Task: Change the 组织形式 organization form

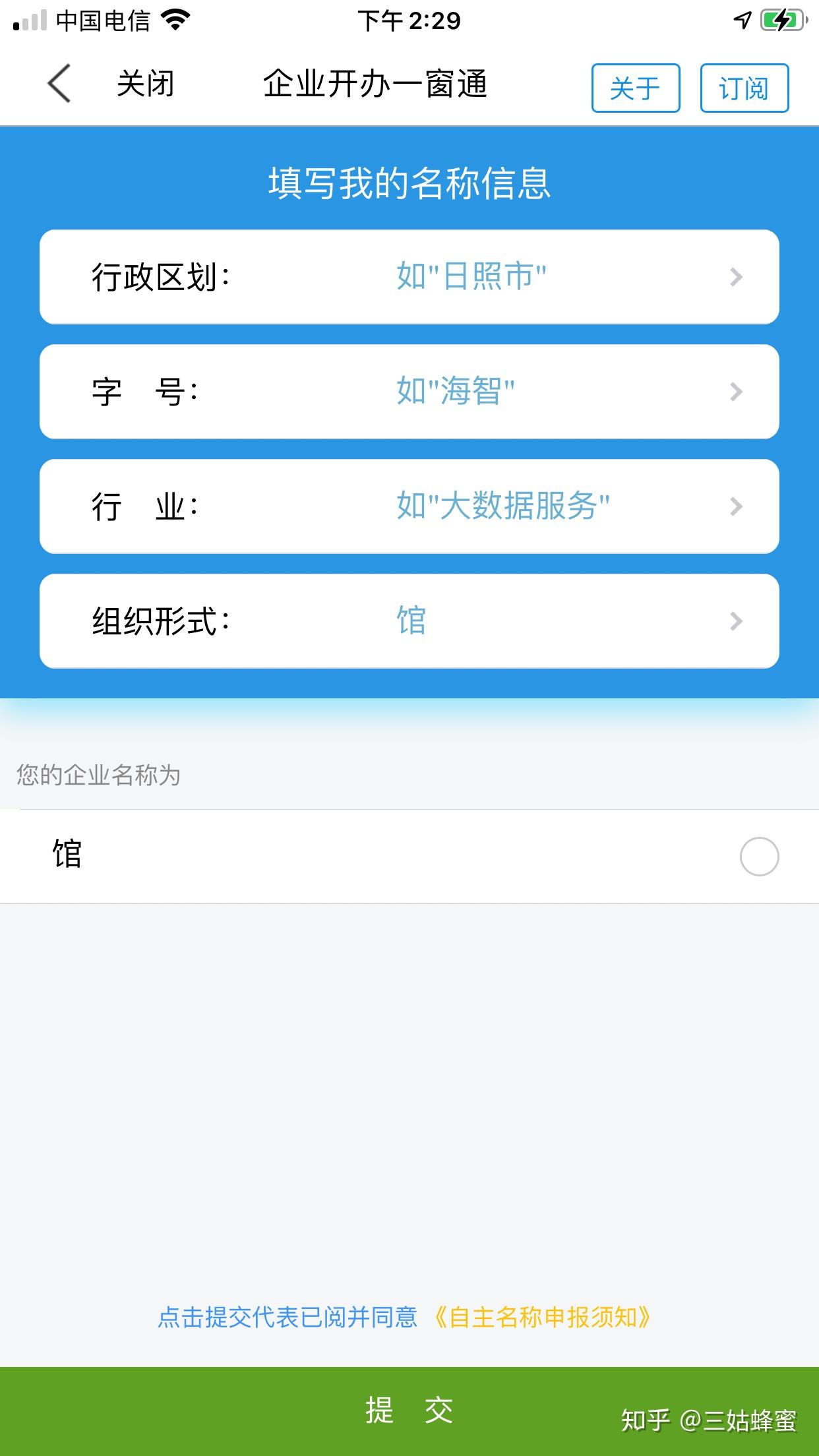Action: (x=409, y=621)
